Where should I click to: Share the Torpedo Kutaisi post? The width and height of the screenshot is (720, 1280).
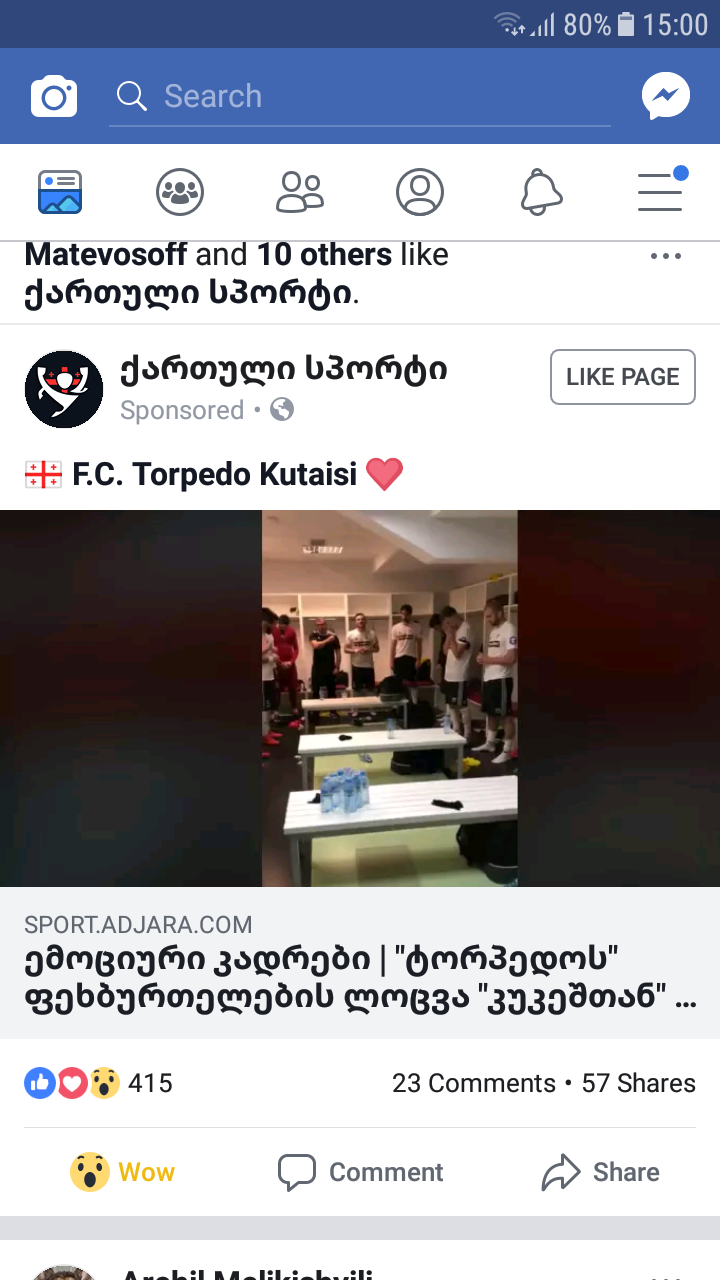[x=600, y=1172]
